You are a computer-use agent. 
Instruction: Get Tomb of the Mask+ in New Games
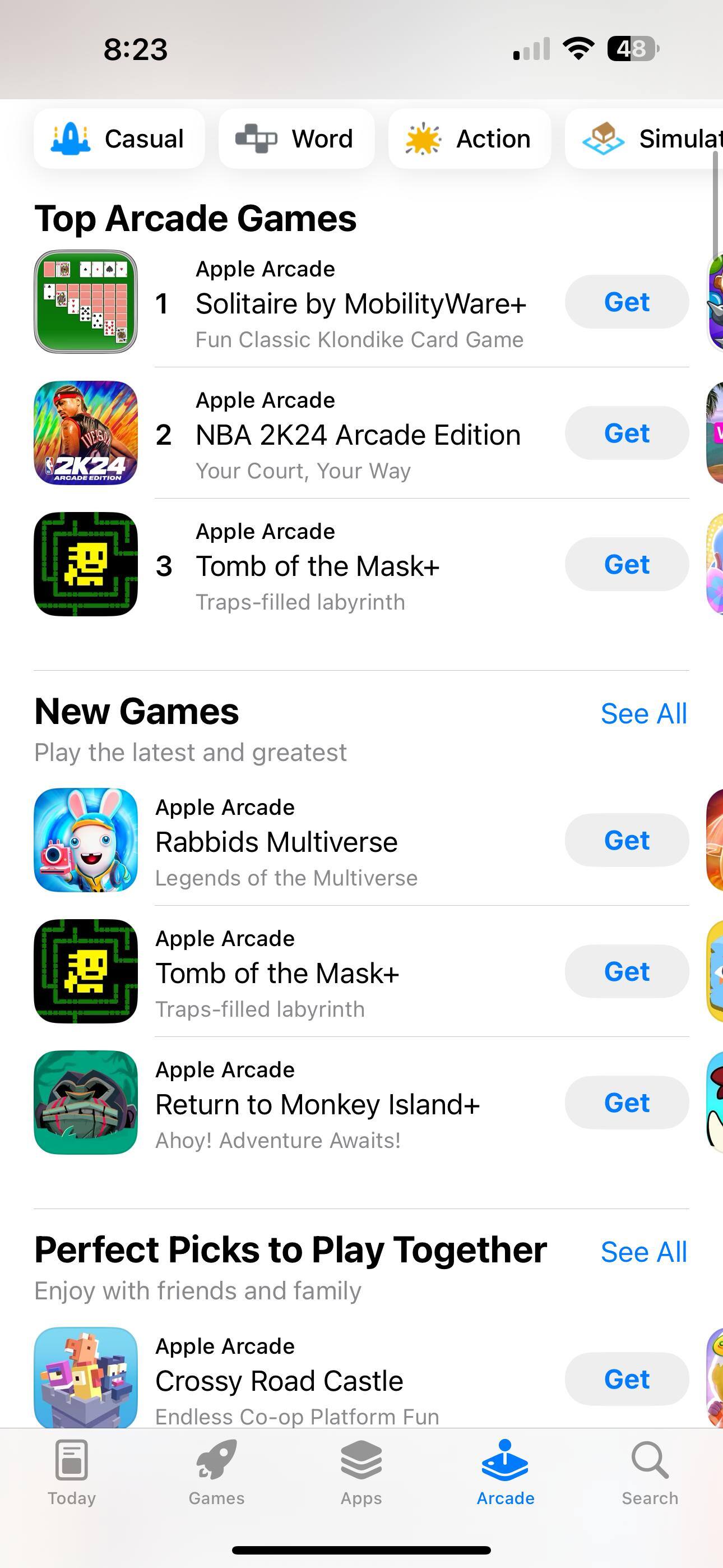tap(626, 971)
